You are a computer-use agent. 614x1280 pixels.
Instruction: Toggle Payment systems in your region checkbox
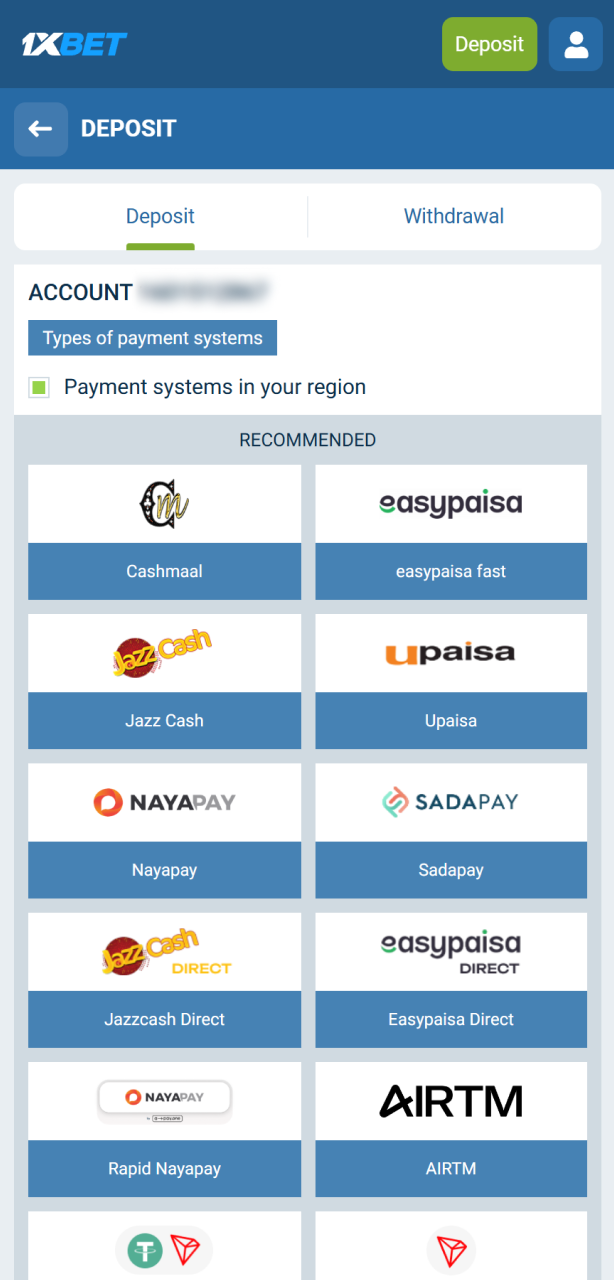[x=39, y=387]
